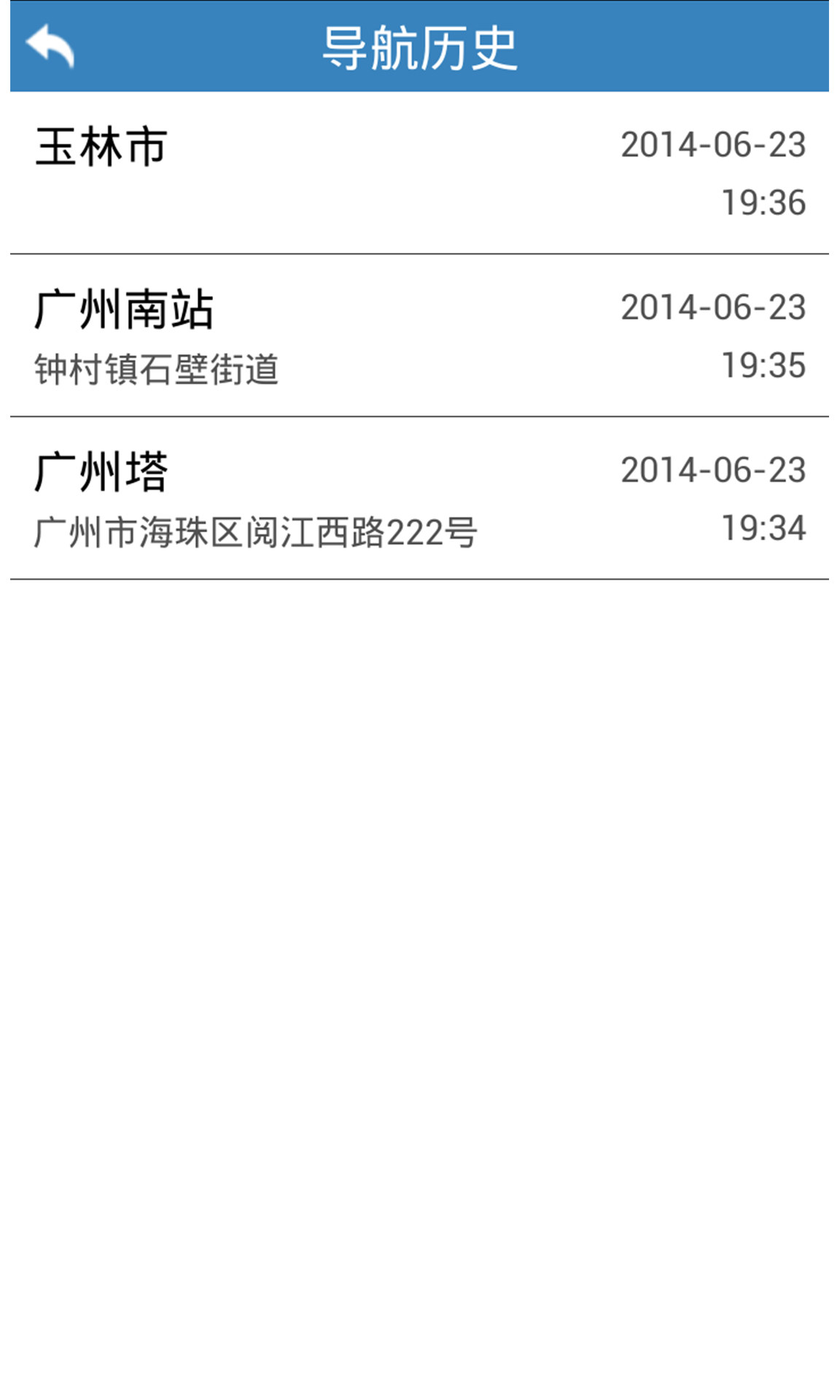Select the 广州南站 history record
This screenshot has height=1400, width=840.
419,335
